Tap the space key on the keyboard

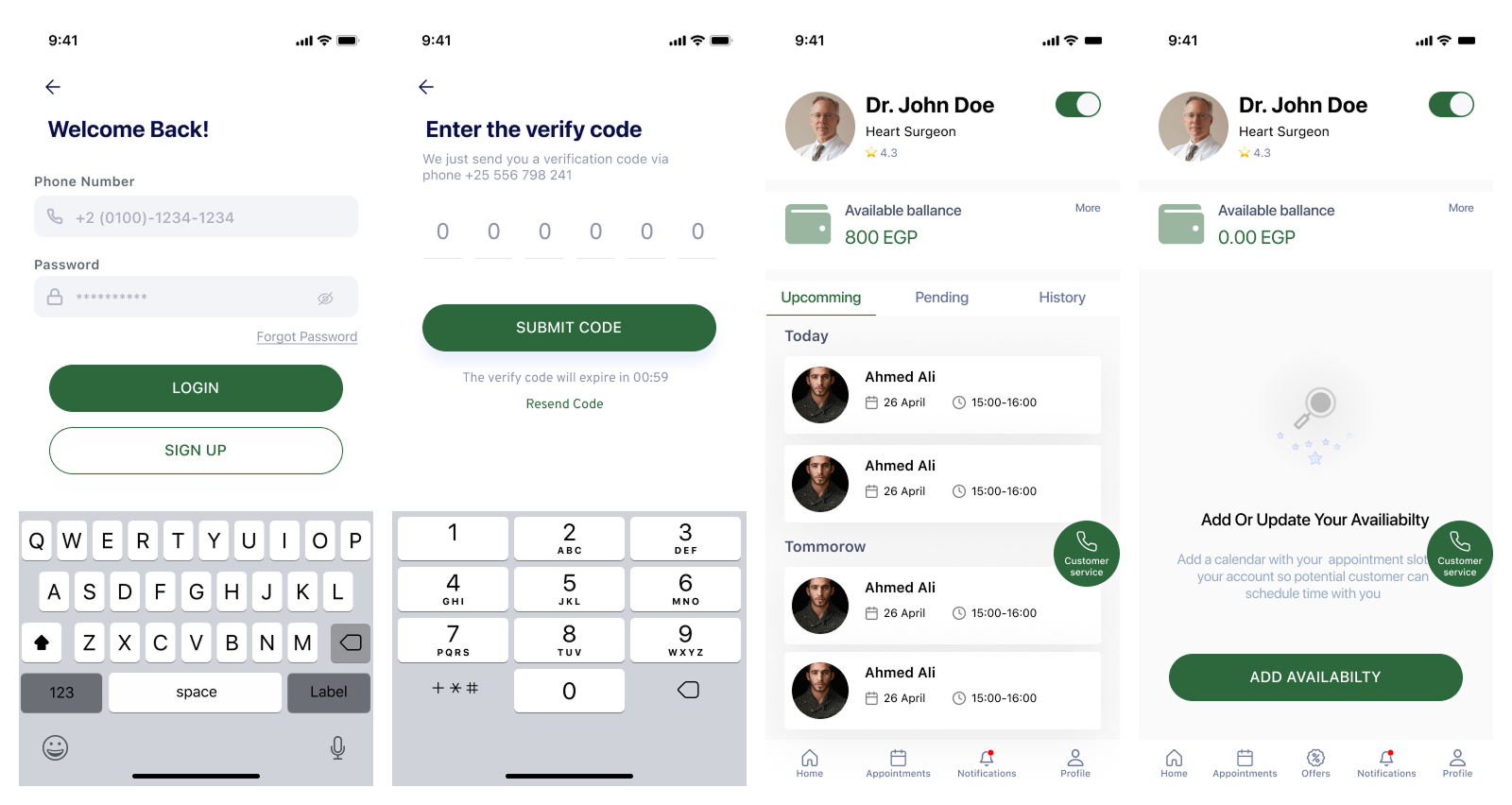[x=196, y=692]
